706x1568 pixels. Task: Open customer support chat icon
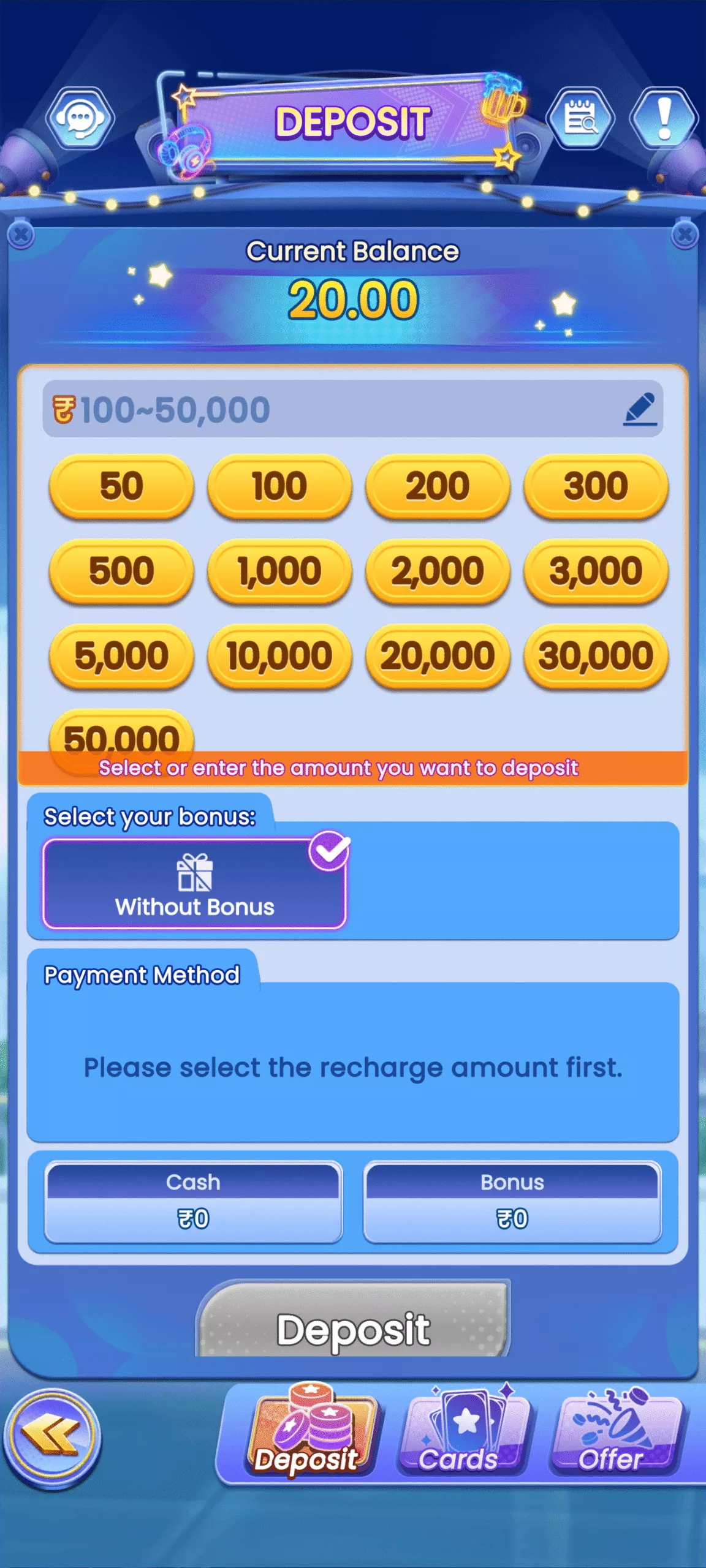pos(80,118)
